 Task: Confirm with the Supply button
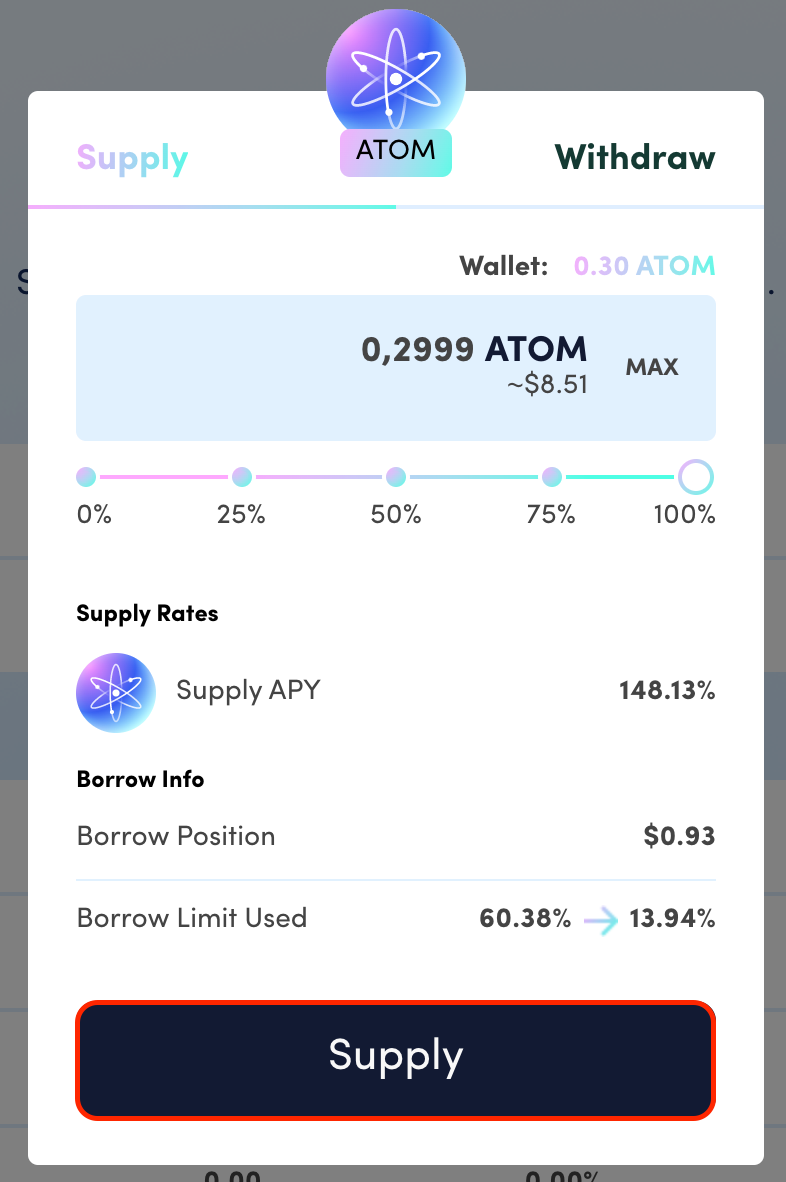396,1059
